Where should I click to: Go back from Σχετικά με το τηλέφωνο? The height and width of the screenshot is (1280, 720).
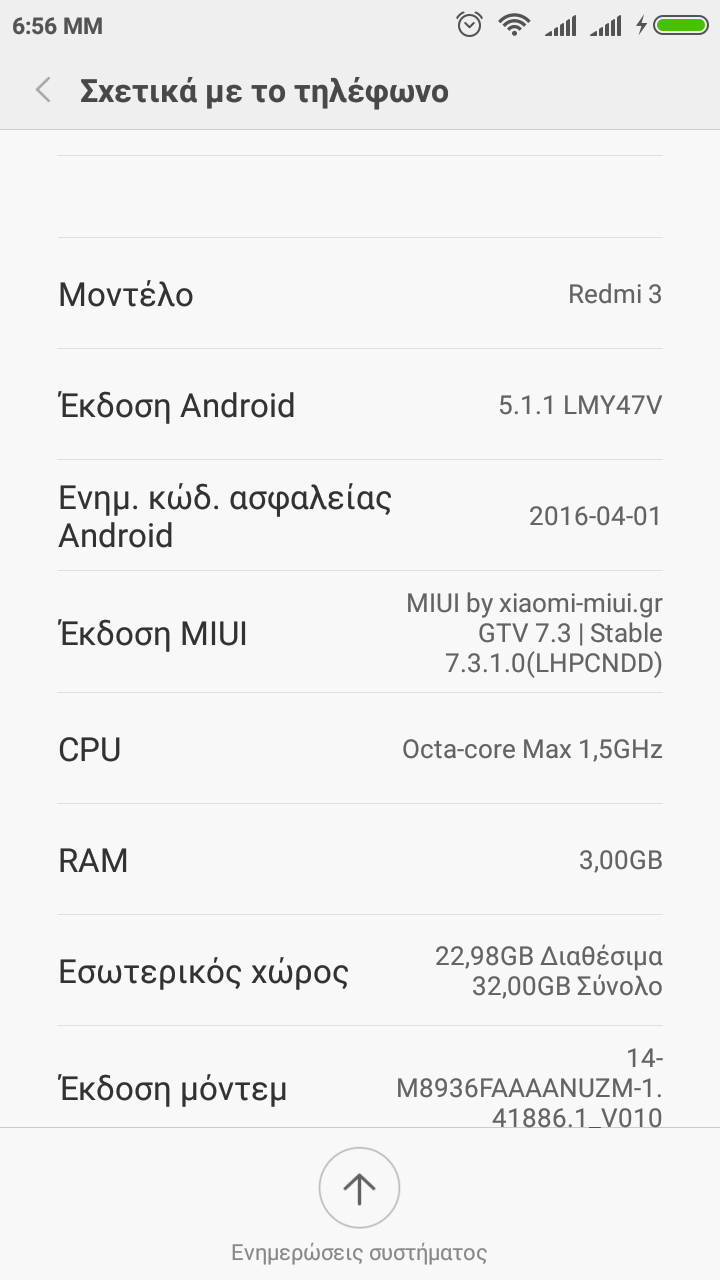pos(43,91)
